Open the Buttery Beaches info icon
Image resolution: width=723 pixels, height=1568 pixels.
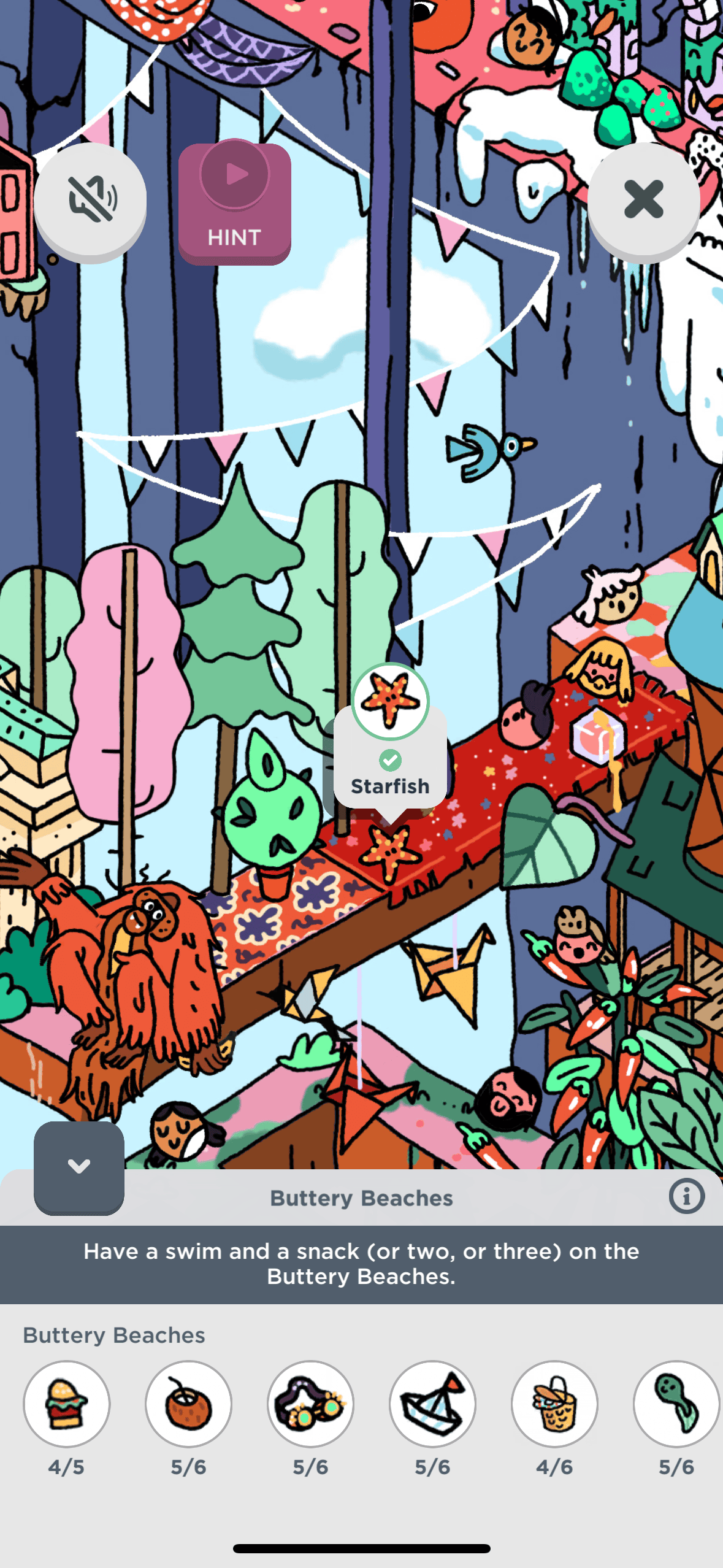point(686,1196)
